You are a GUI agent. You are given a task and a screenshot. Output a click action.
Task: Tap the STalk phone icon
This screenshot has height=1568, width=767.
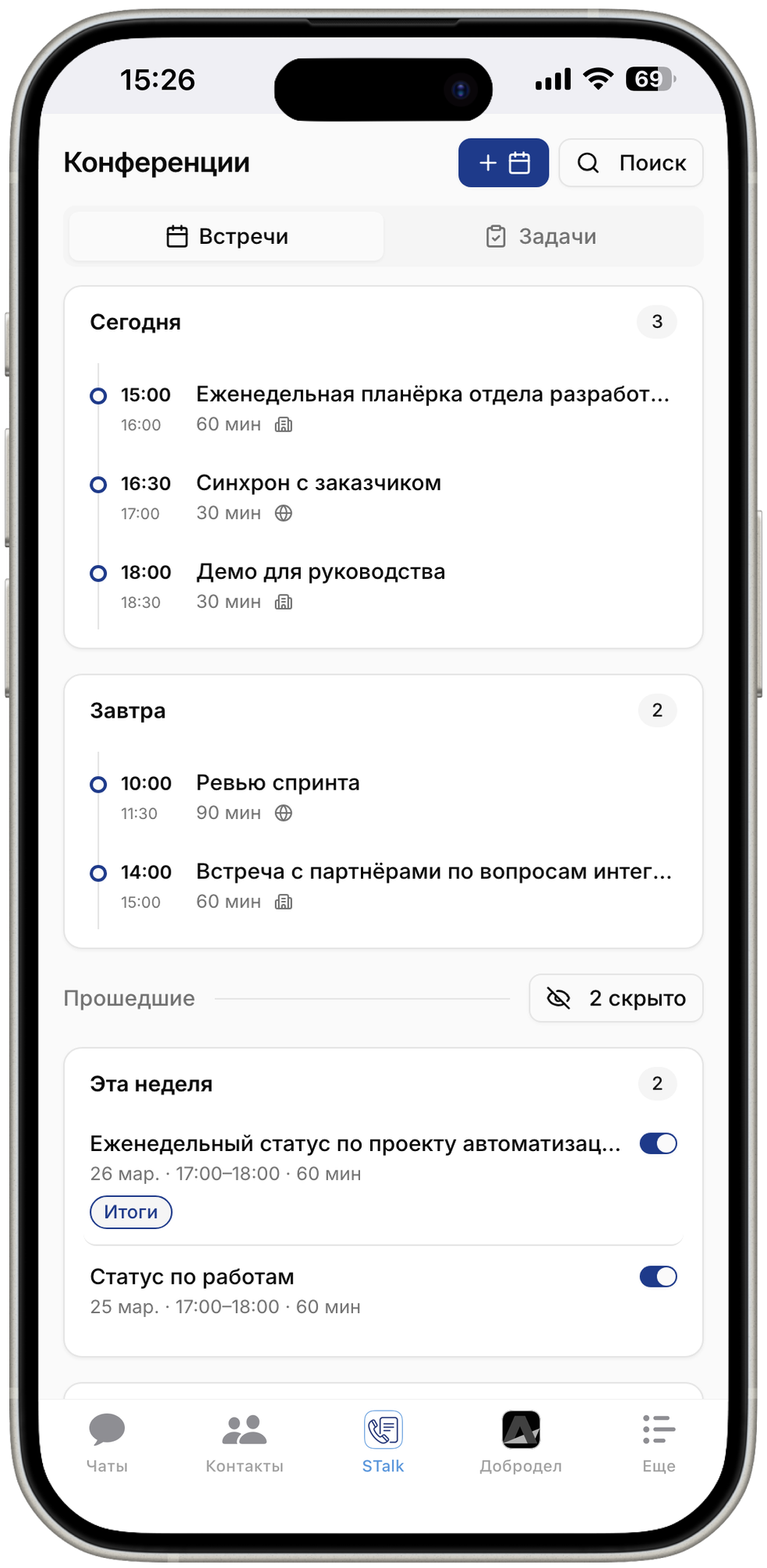(x=383, y=1429)
